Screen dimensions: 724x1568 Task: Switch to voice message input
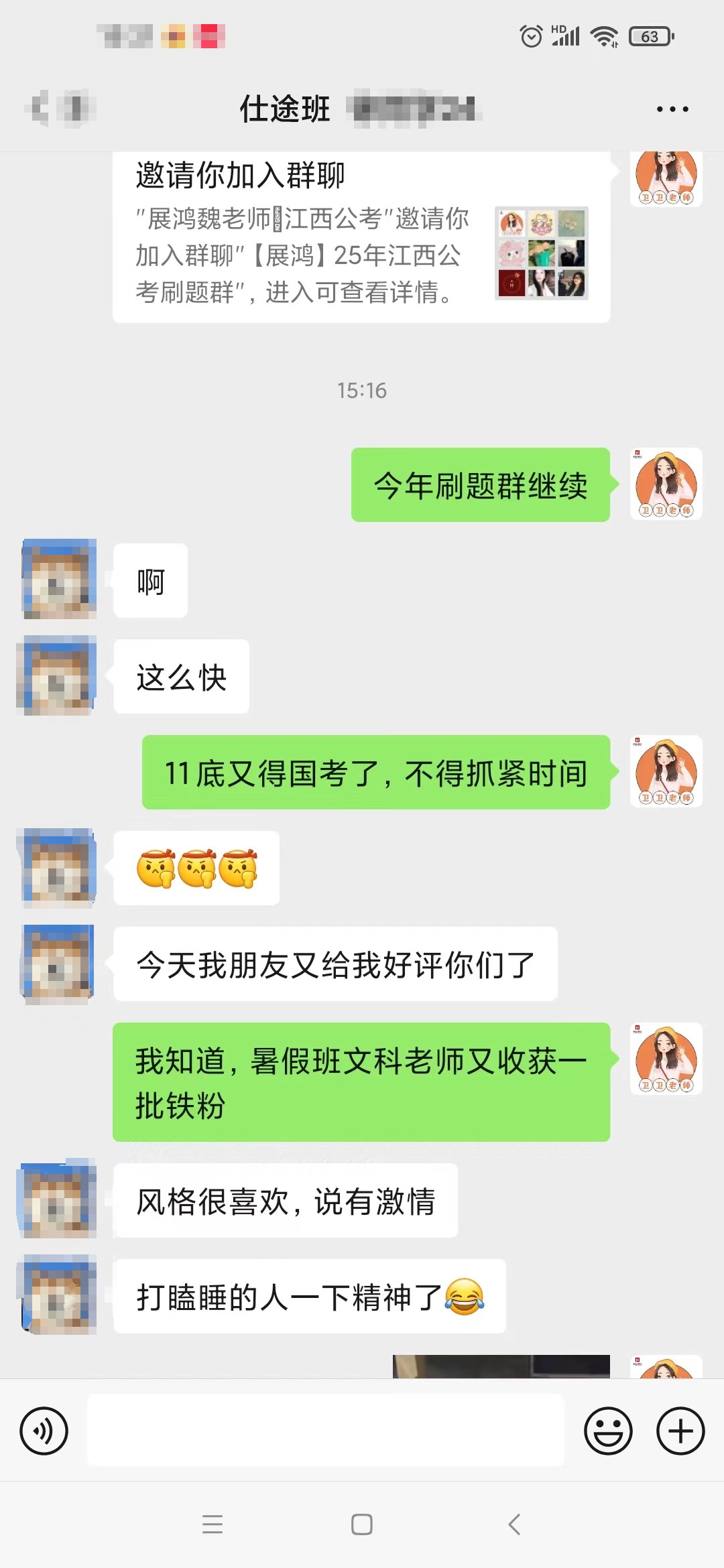click(x=44, y=1431)
